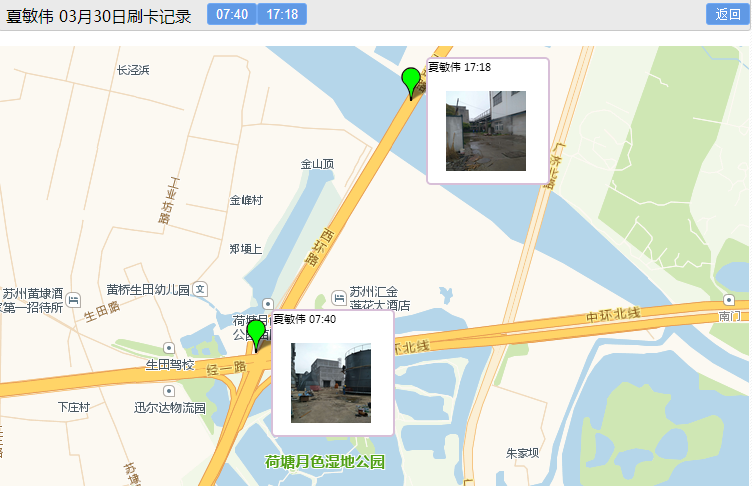Tap the 返回 back button
Image resolution: width=752 pixels, height=486 pixels.
pos(727,14)
